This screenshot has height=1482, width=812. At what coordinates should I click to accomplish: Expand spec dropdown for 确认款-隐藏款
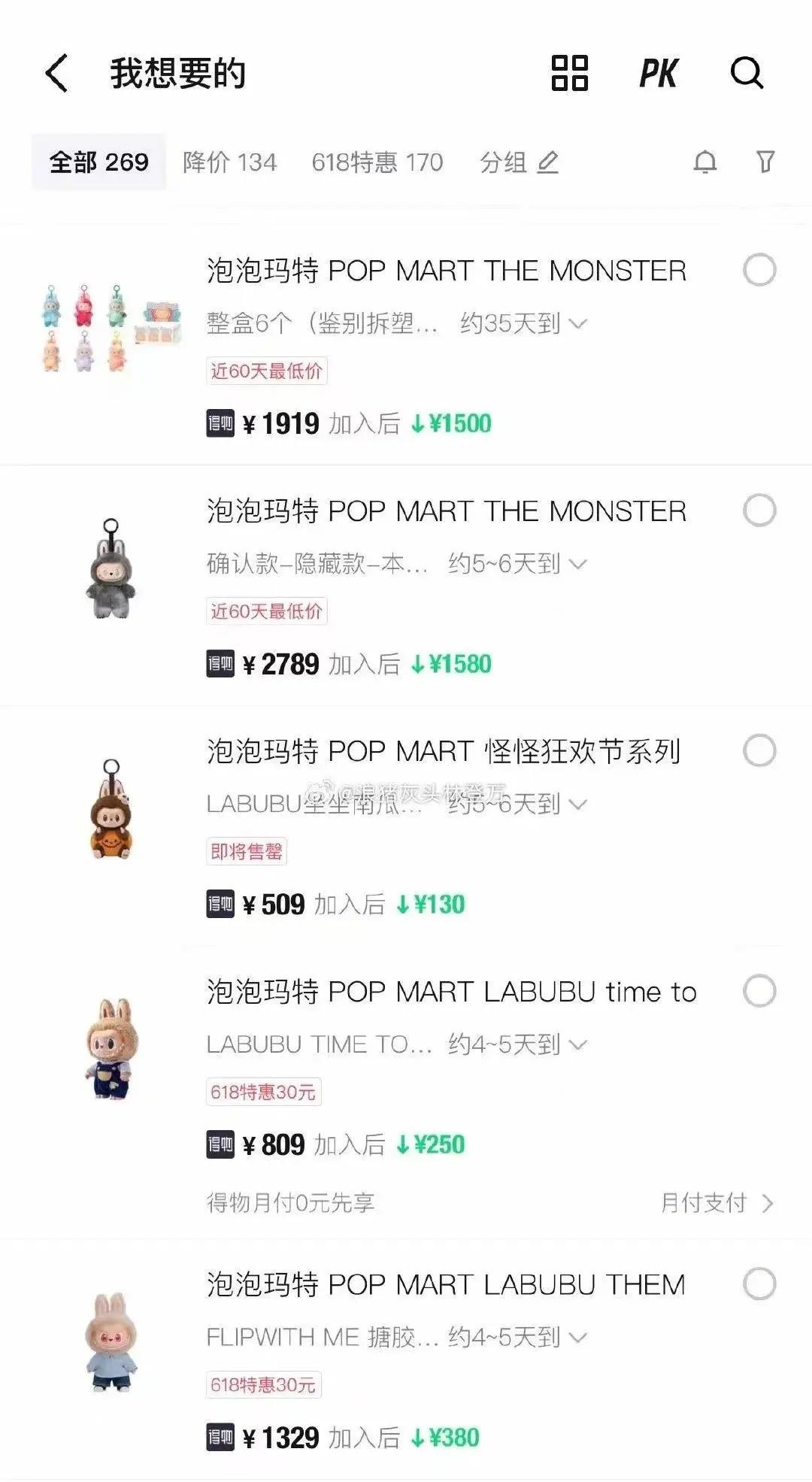(x=577, y=563)
